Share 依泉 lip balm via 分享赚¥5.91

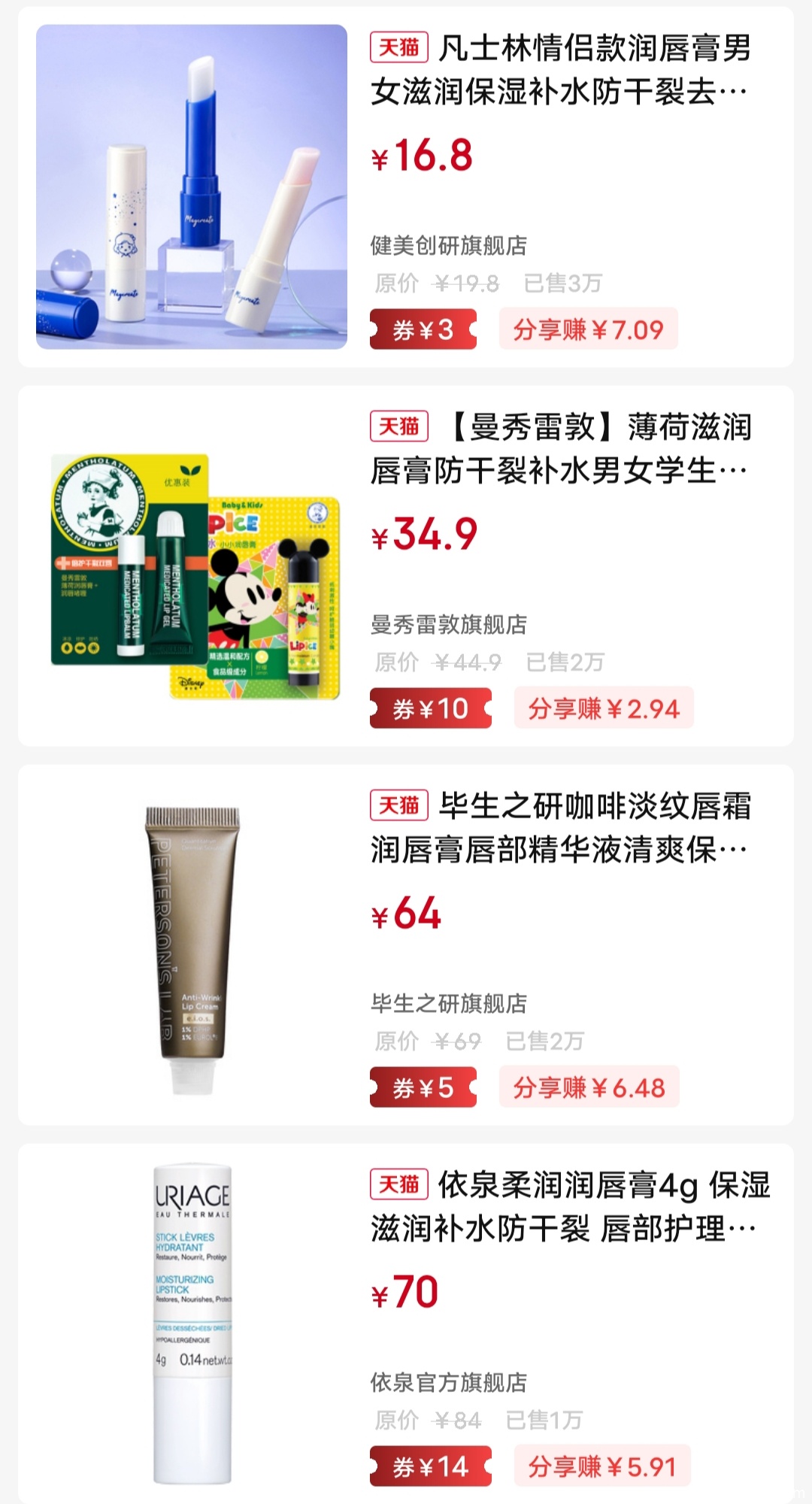click(601, 1466)
